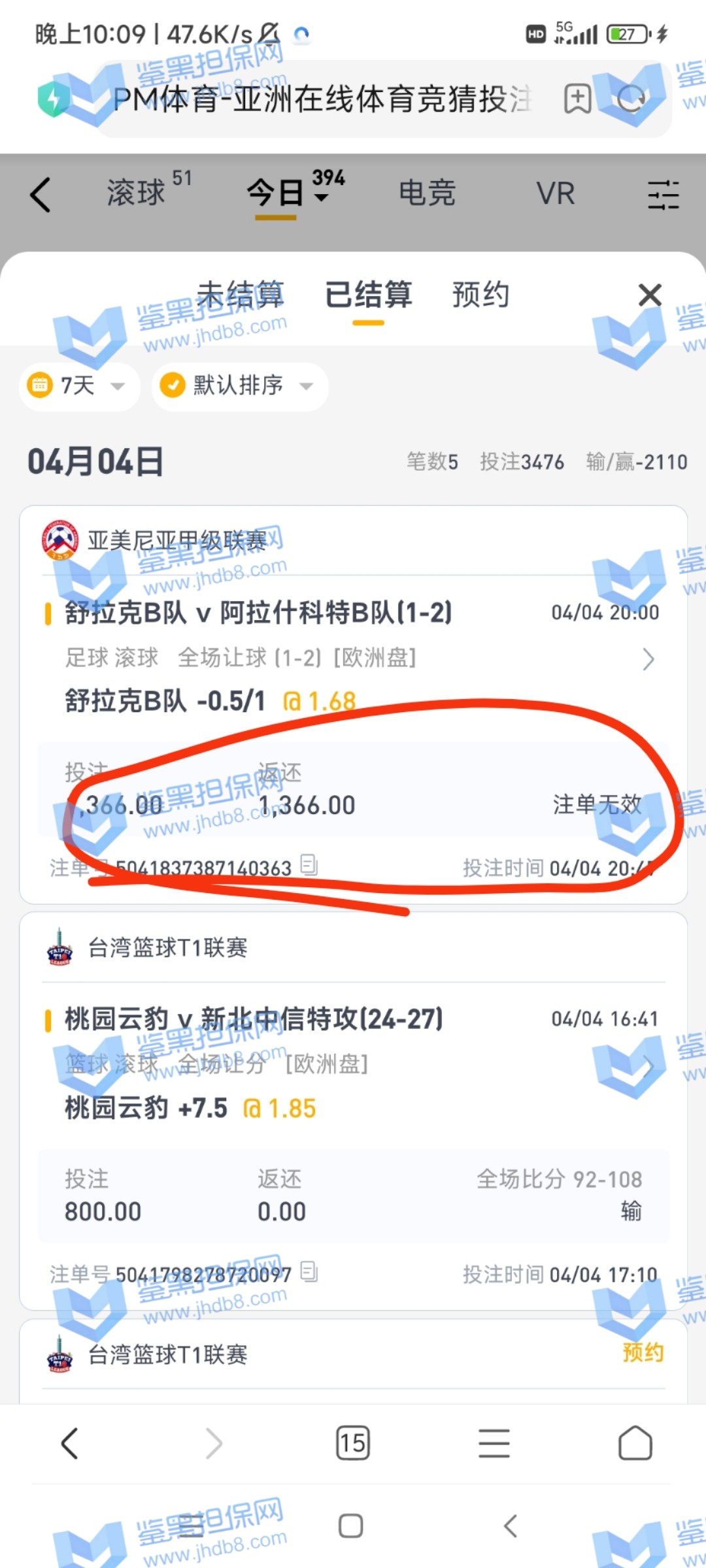
Task: Go back with the header arrow
Action: [x=41, y=195]
